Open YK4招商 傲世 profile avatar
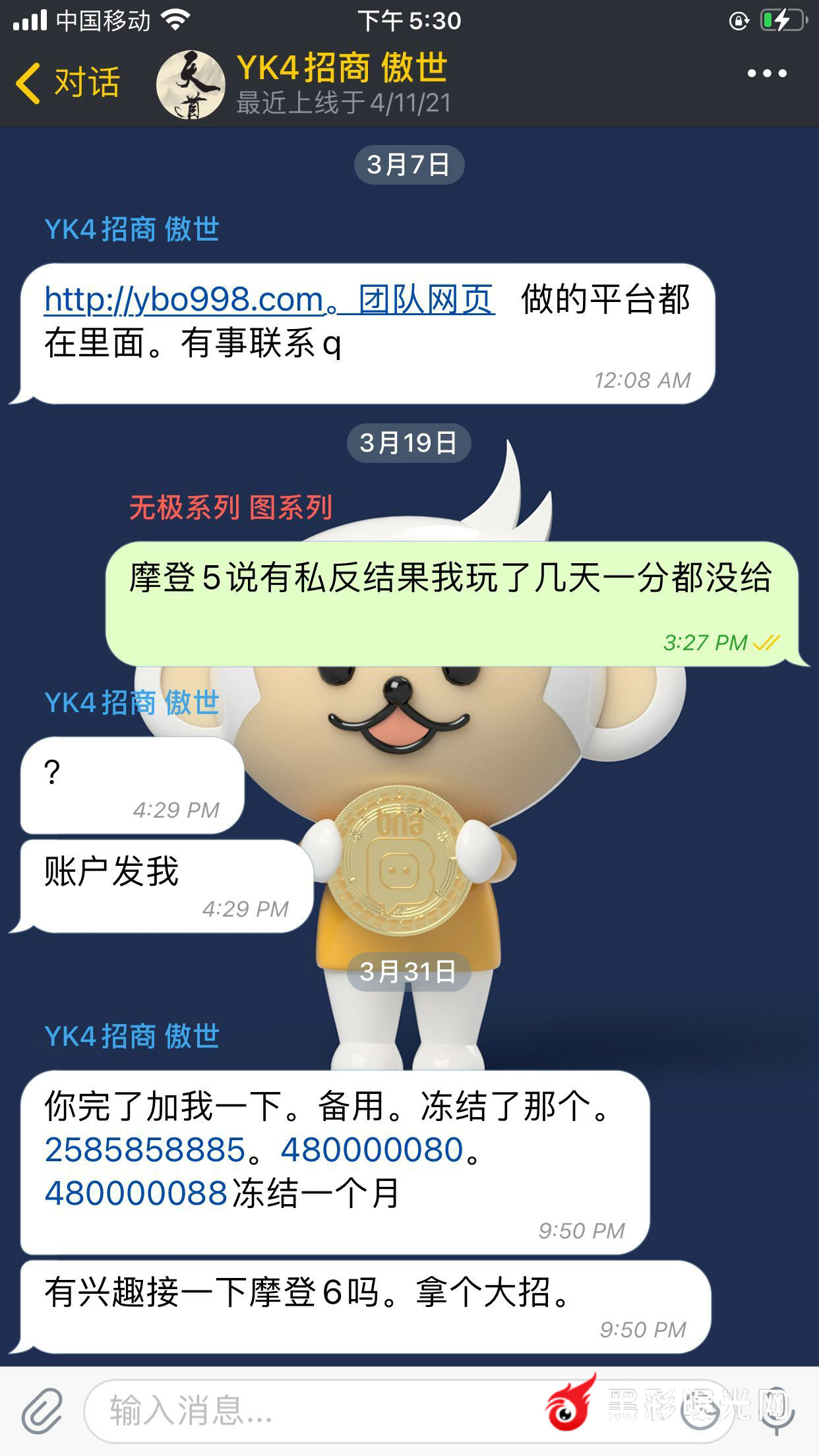819x1456 pixels. [x=191, y=85]
